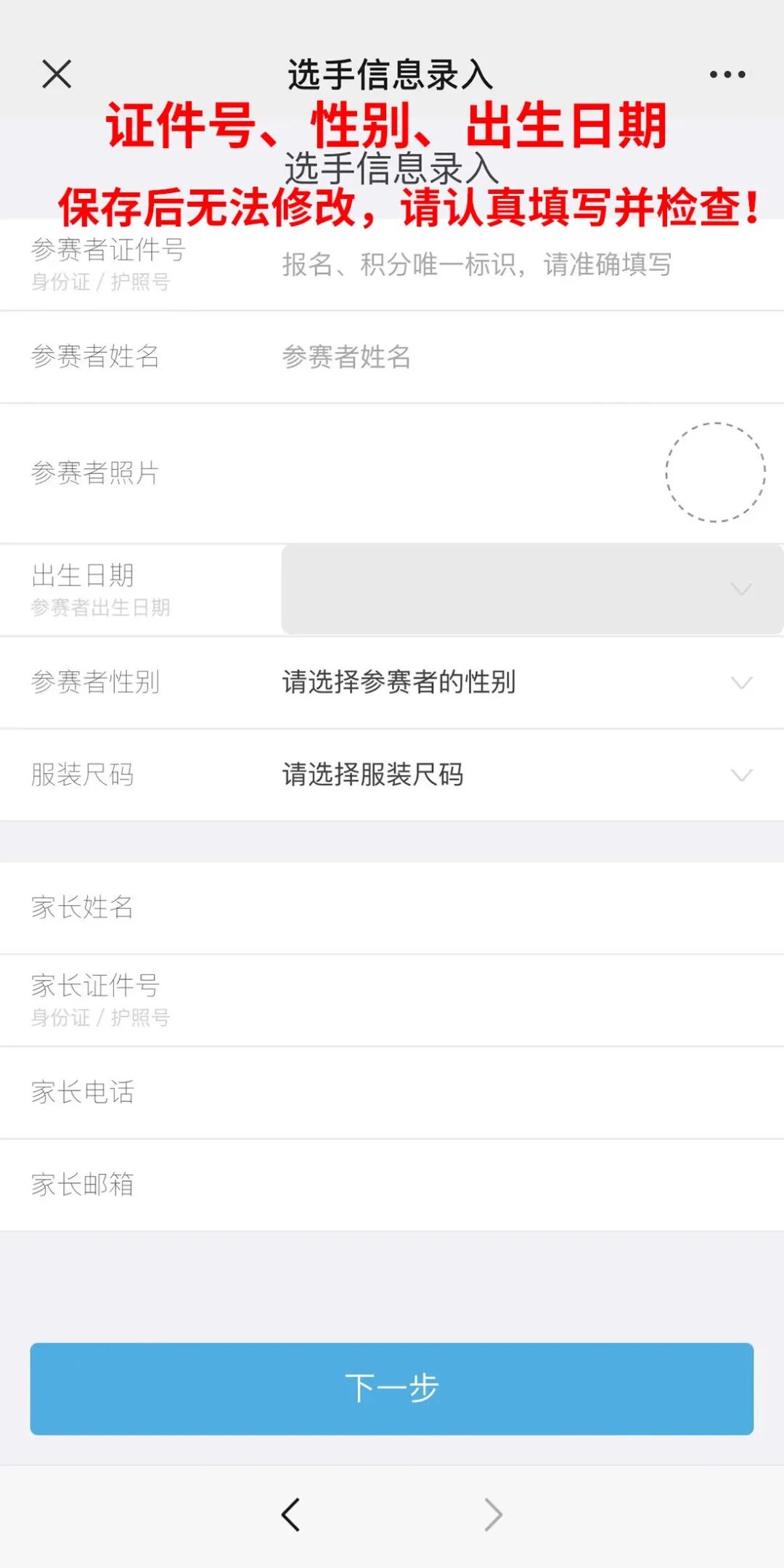Continue with the 下一步 button
The image size is (784, 1568).
tap(392, 1389)
